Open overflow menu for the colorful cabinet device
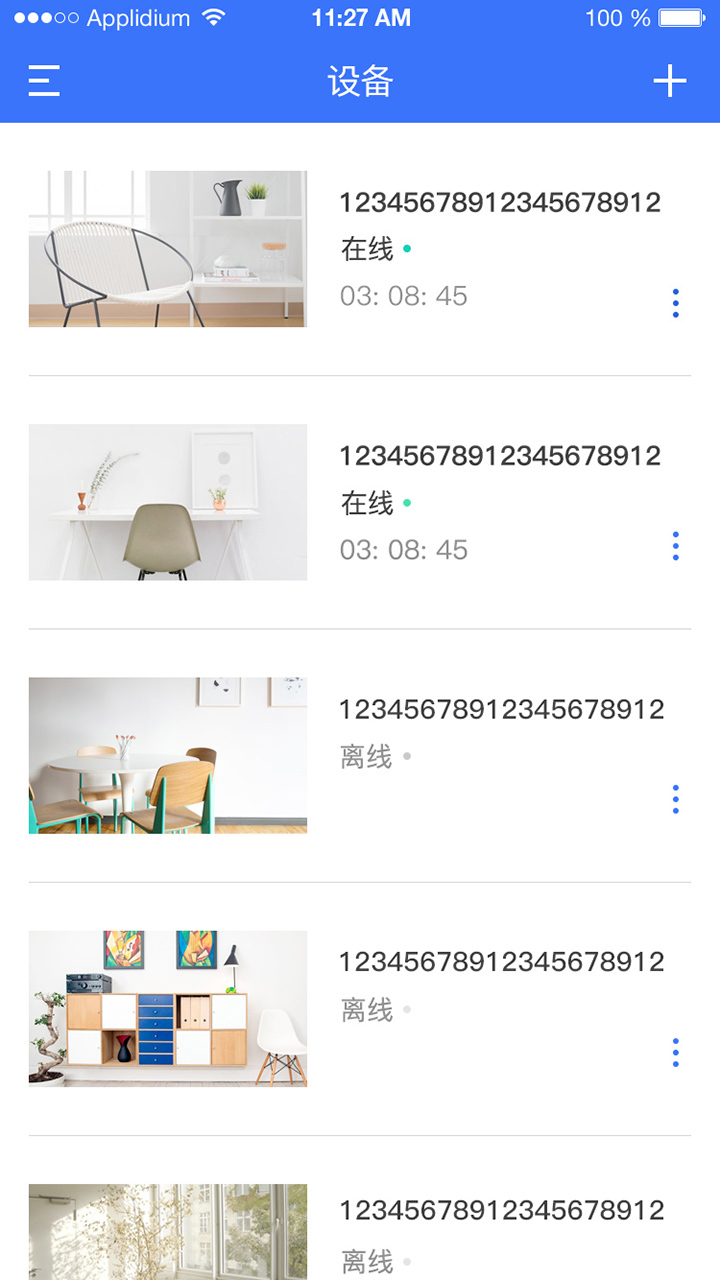 (676, 1052)
